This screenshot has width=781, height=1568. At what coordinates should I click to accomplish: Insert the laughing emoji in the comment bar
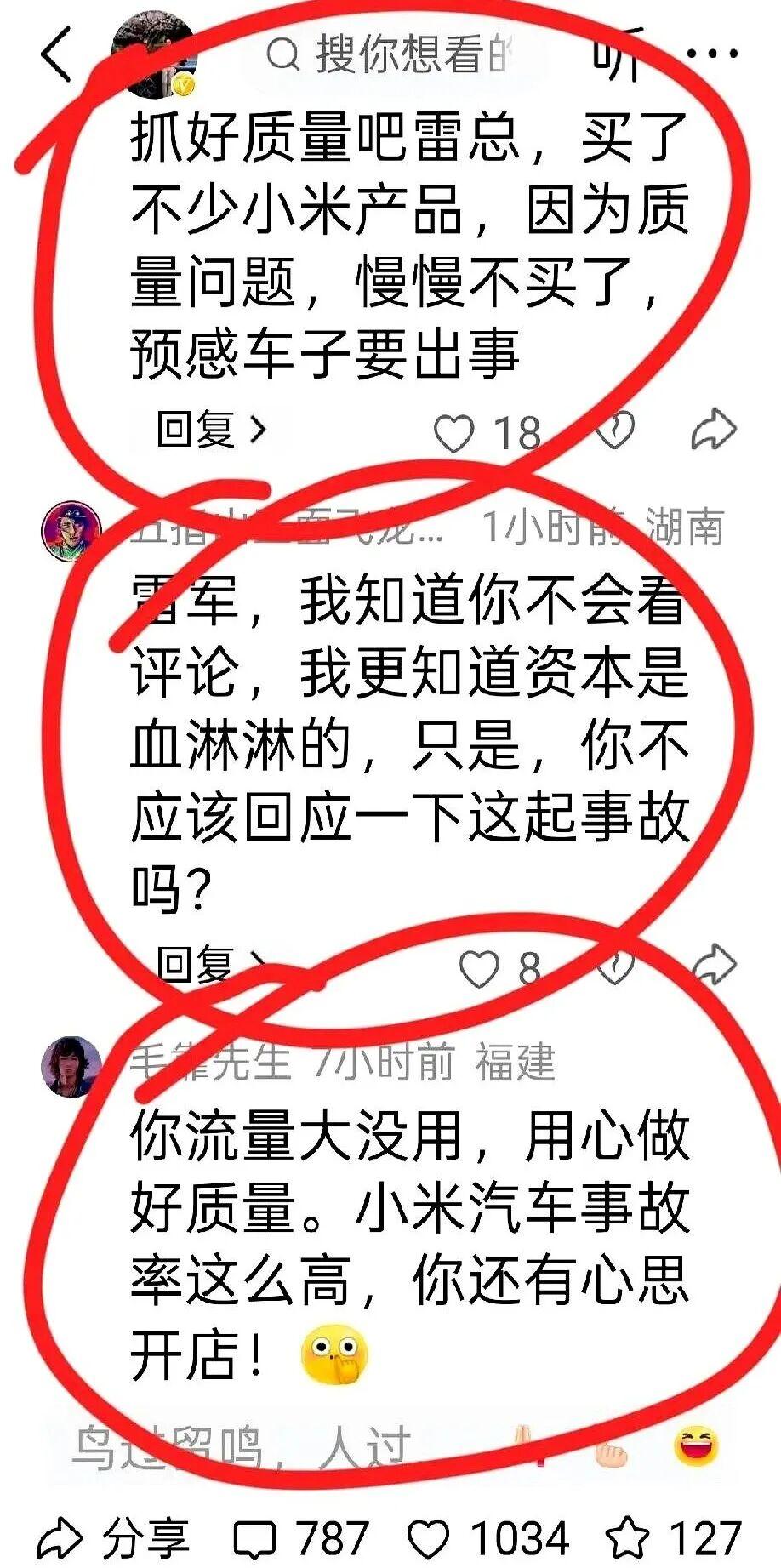(696, 1447)
